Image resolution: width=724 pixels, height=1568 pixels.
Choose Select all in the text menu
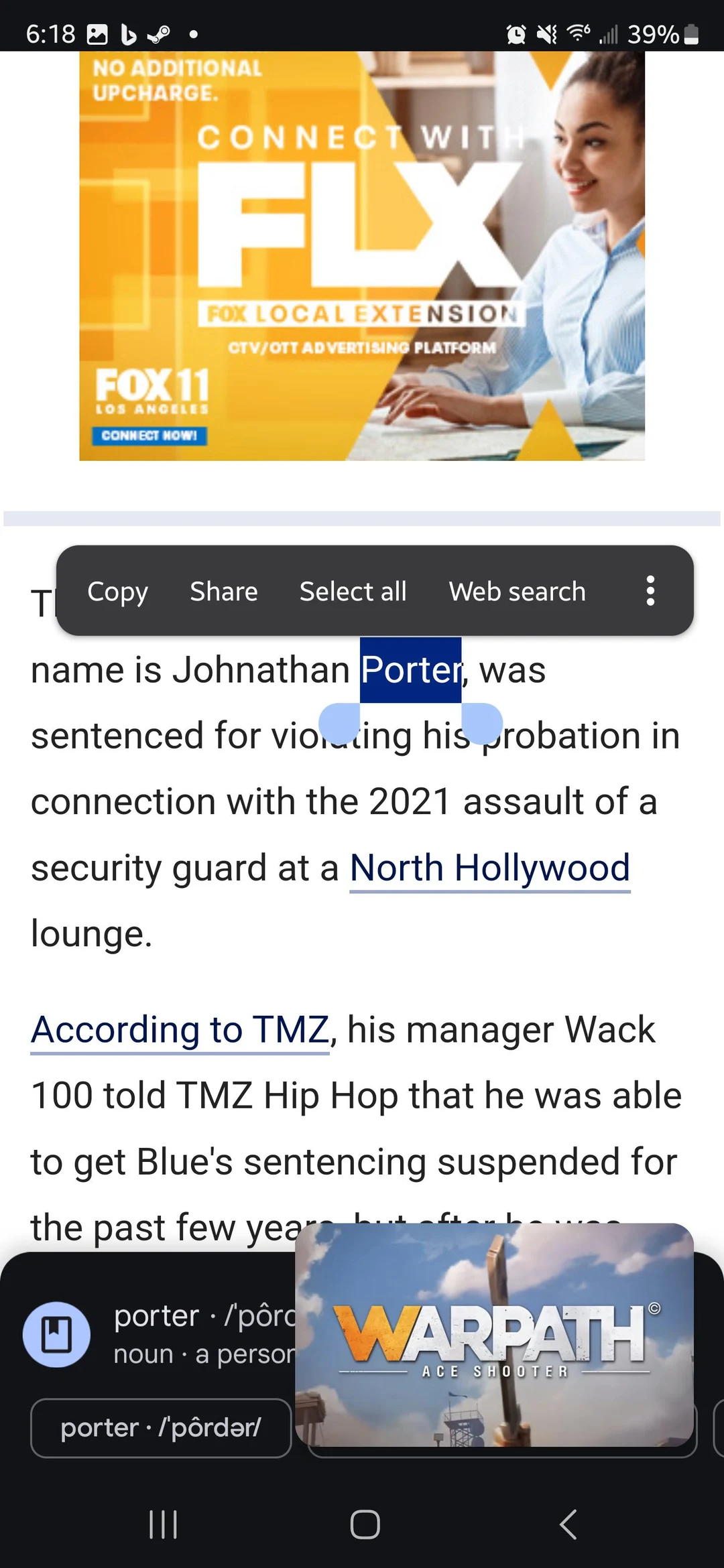coord(353,592)
